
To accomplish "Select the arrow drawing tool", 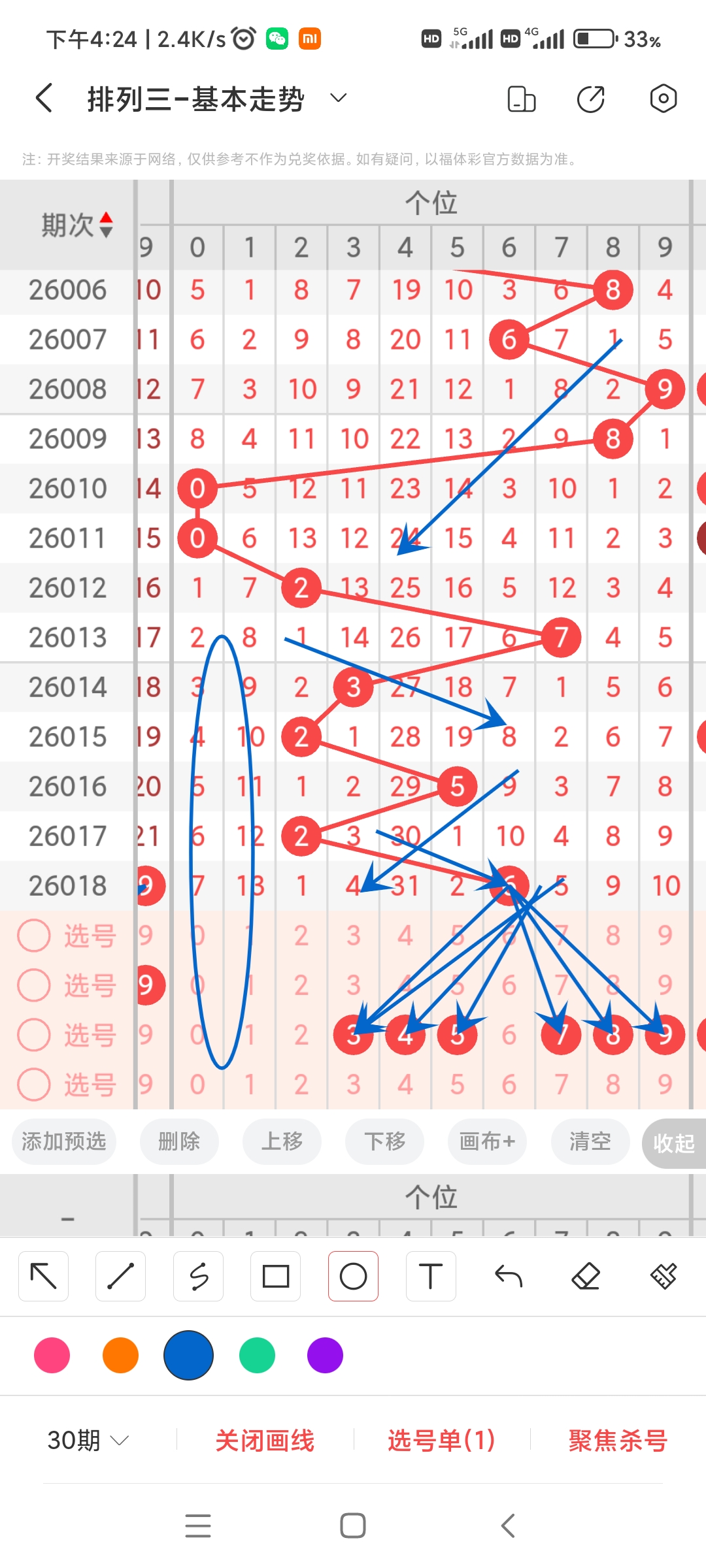I will [x=44, y=1276].
